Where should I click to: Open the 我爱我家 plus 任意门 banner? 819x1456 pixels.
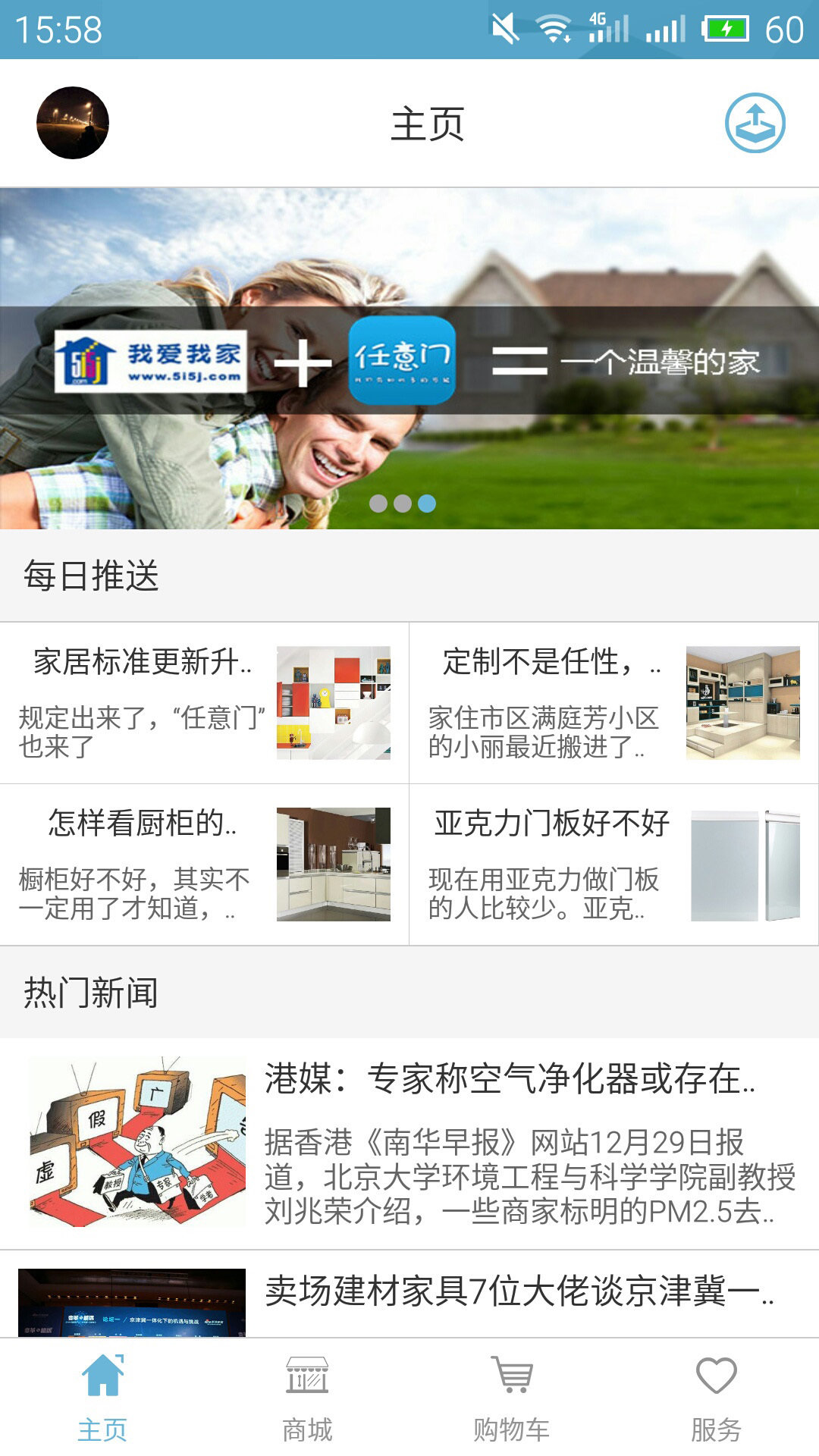(409, 359)
